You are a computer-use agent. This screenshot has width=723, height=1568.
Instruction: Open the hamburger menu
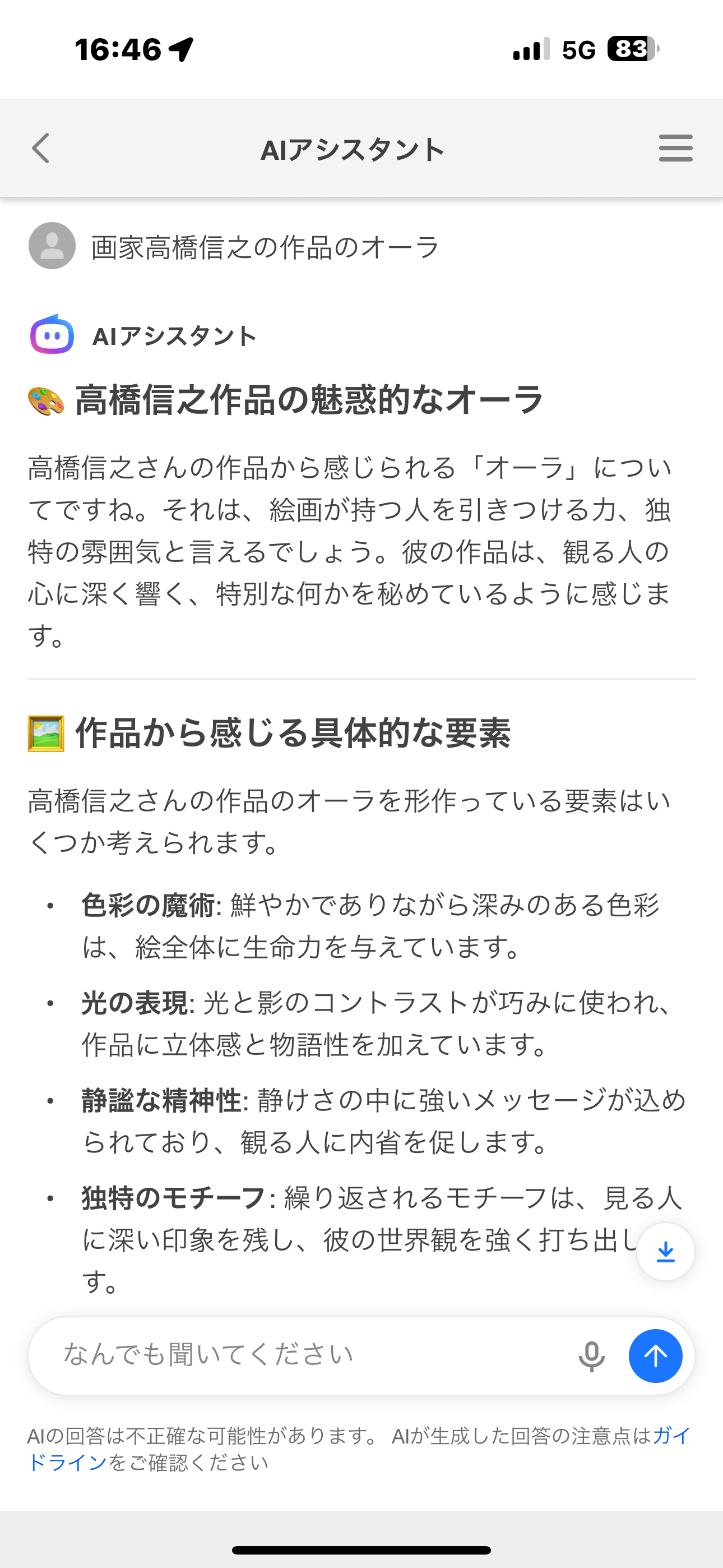point(675,149)
